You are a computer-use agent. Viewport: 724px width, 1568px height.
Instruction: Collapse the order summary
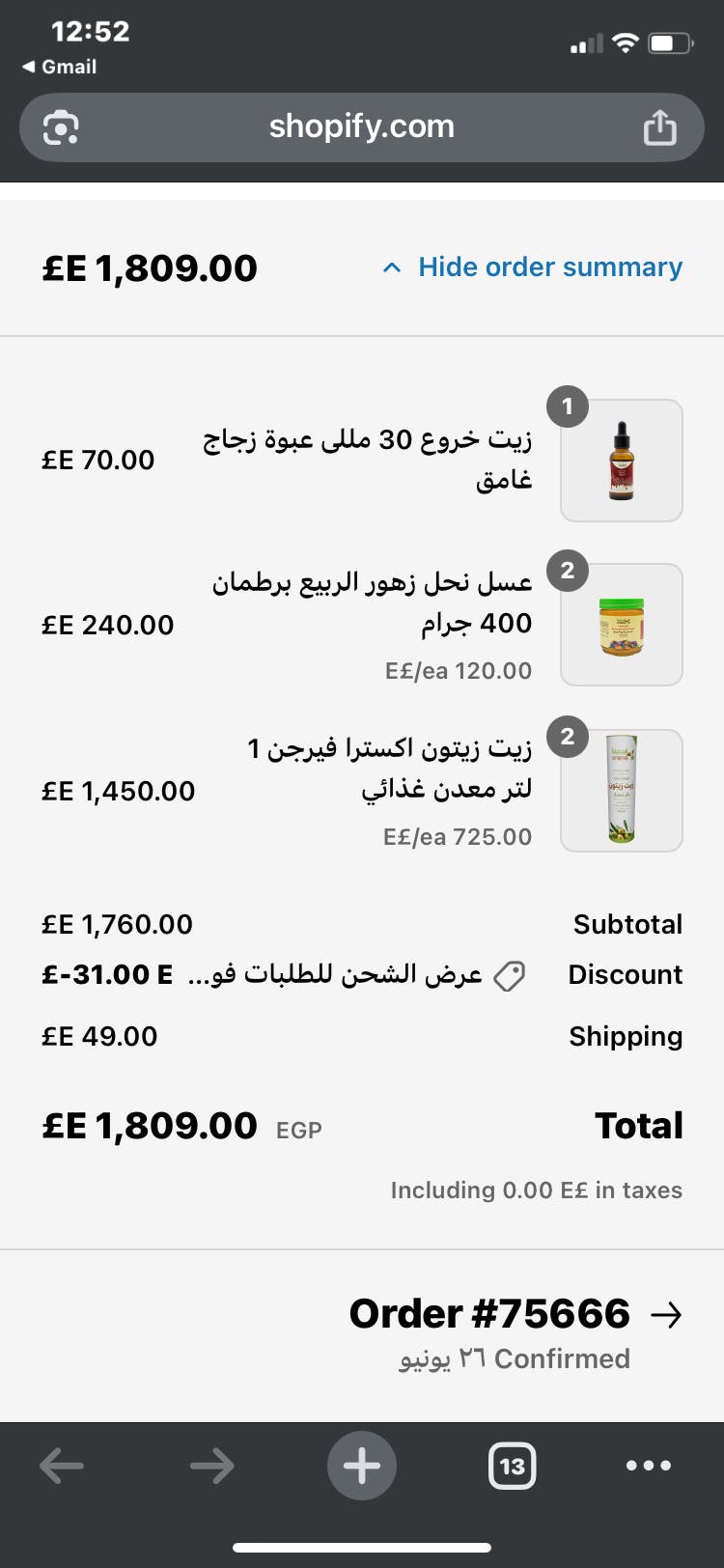[533, 267]
